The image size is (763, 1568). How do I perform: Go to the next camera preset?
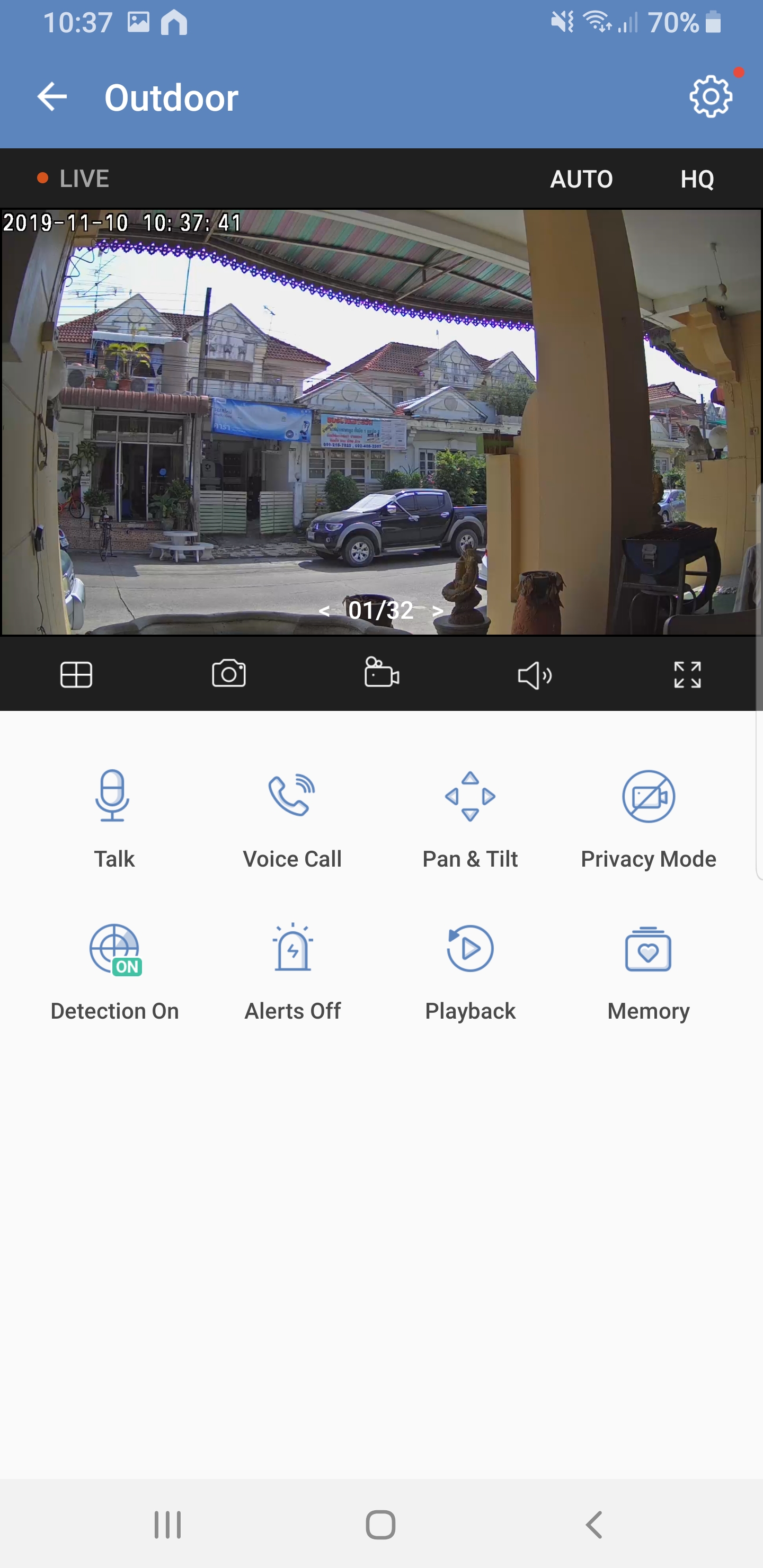(x=438, y=611)
